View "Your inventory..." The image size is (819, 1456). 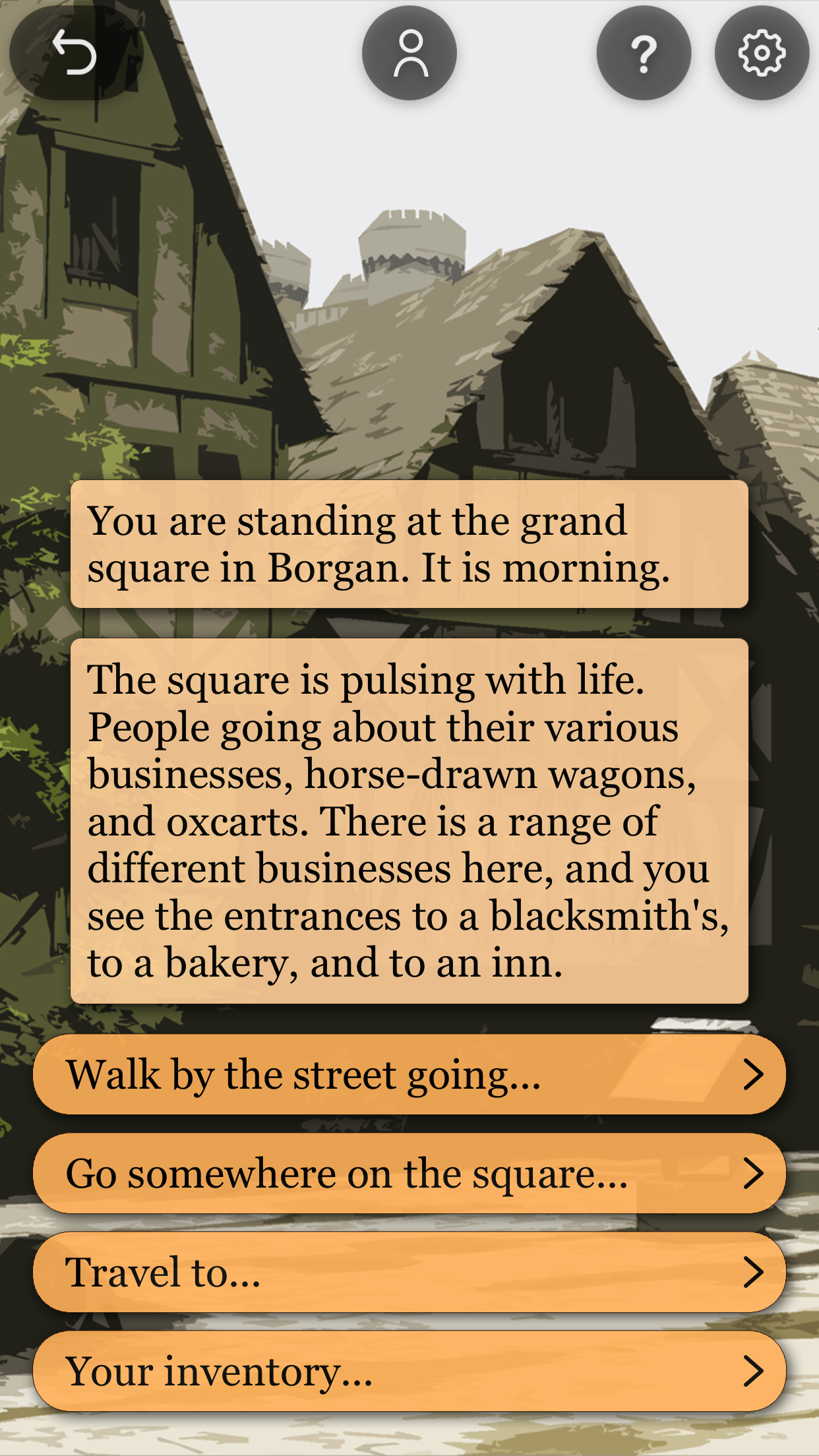point(409,1371)
